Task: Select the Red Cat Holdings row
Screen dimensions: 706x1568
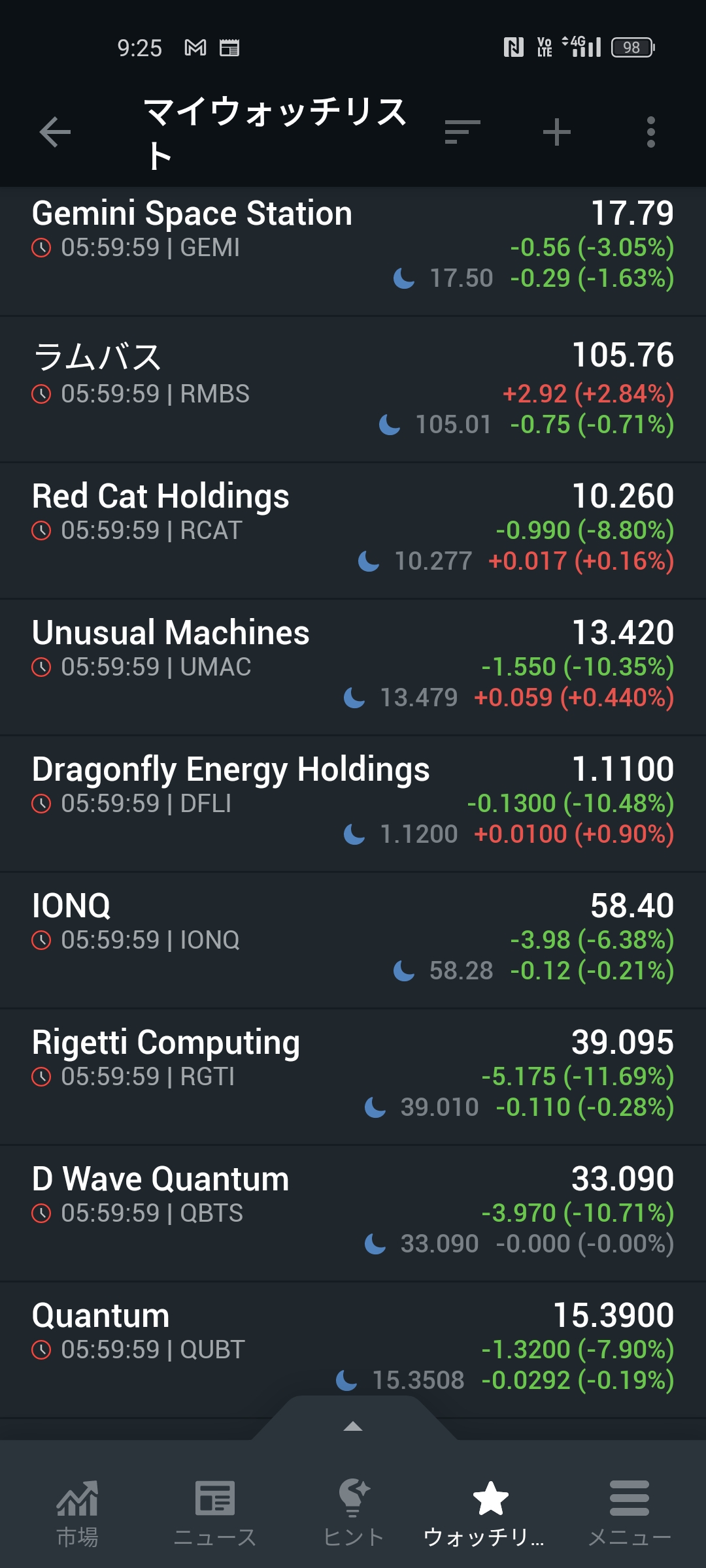Action: [353, 529]
